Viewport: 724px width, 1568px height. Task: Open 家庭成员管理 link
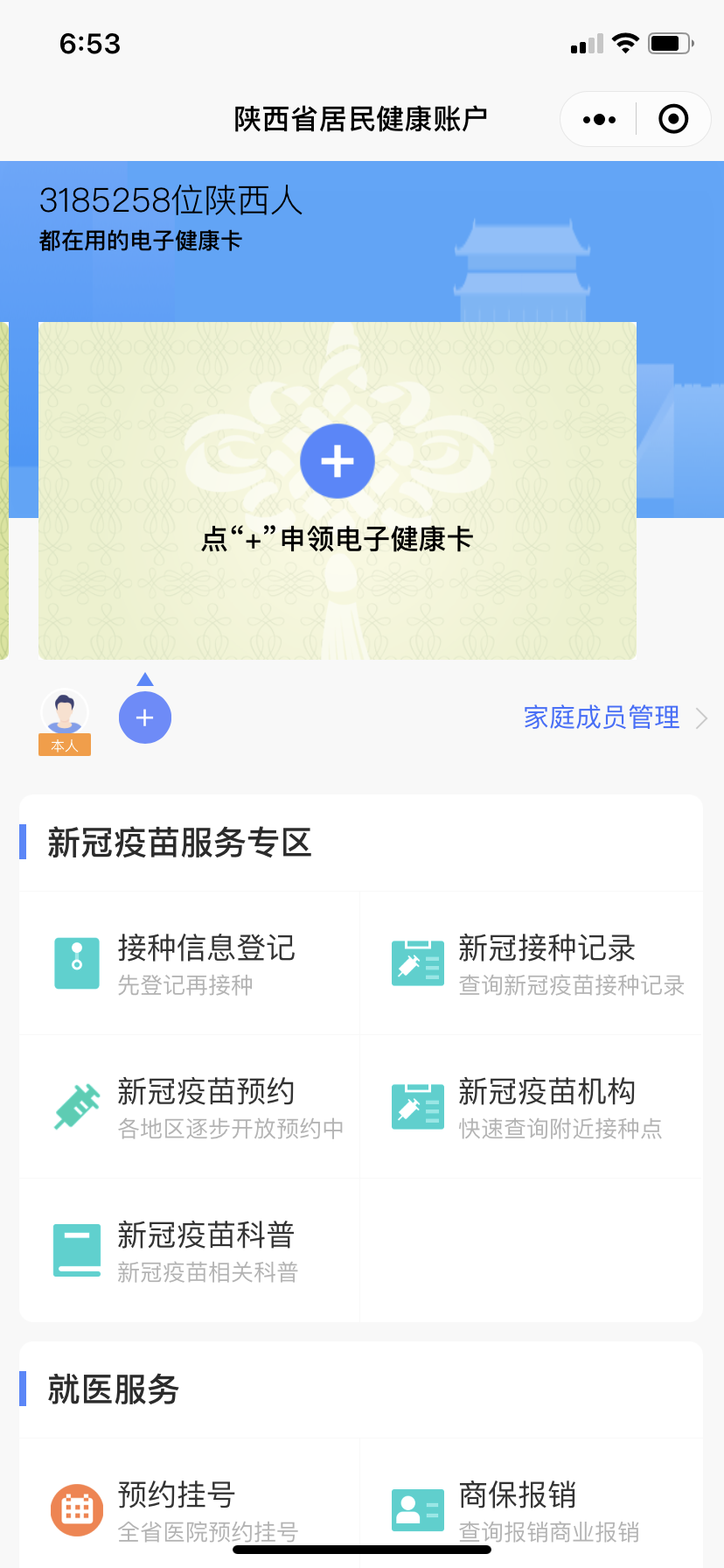click(614, 717)
